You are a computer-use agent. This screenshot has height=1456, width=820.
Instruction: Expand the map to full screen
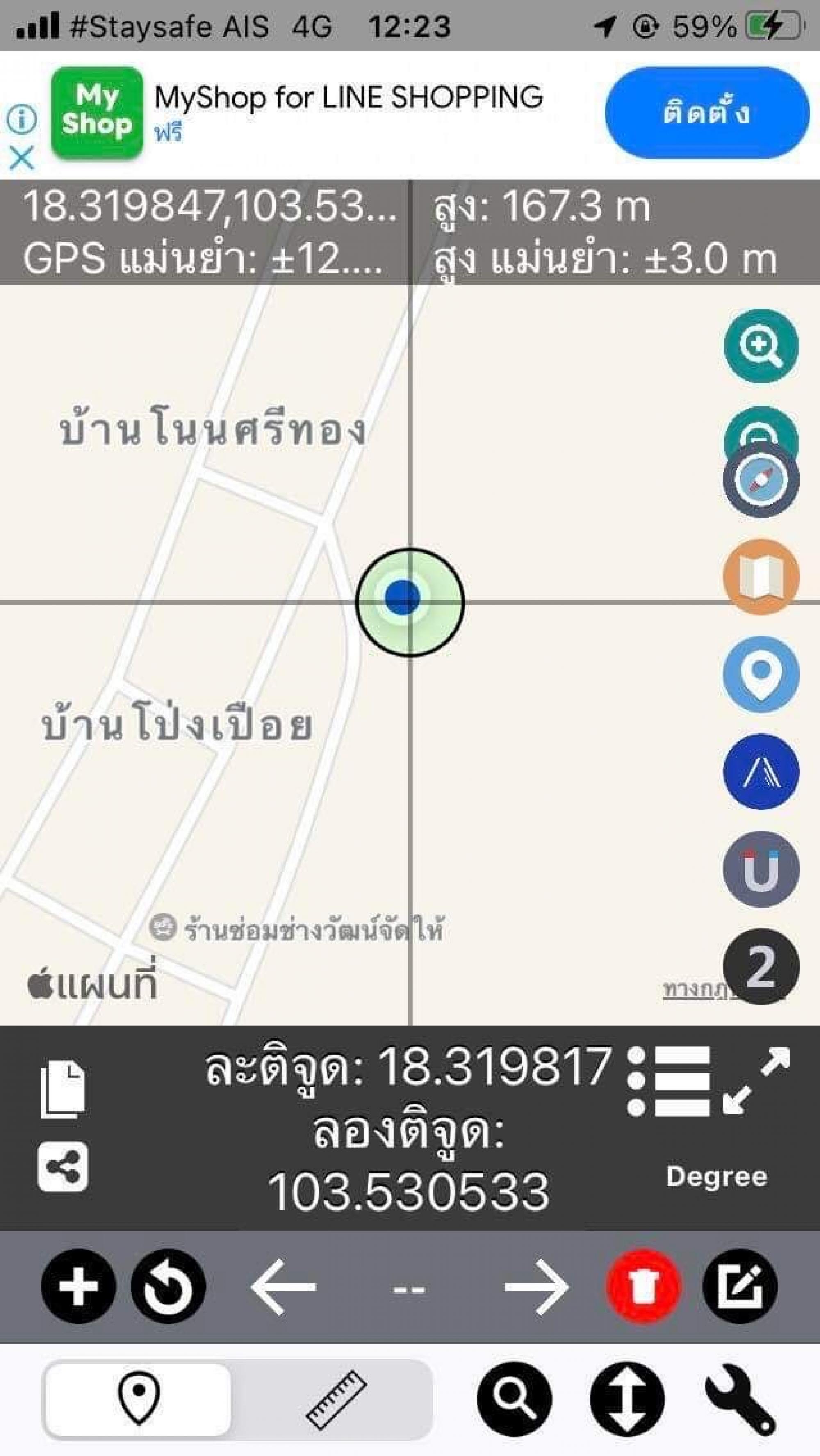coord(756,1081)
